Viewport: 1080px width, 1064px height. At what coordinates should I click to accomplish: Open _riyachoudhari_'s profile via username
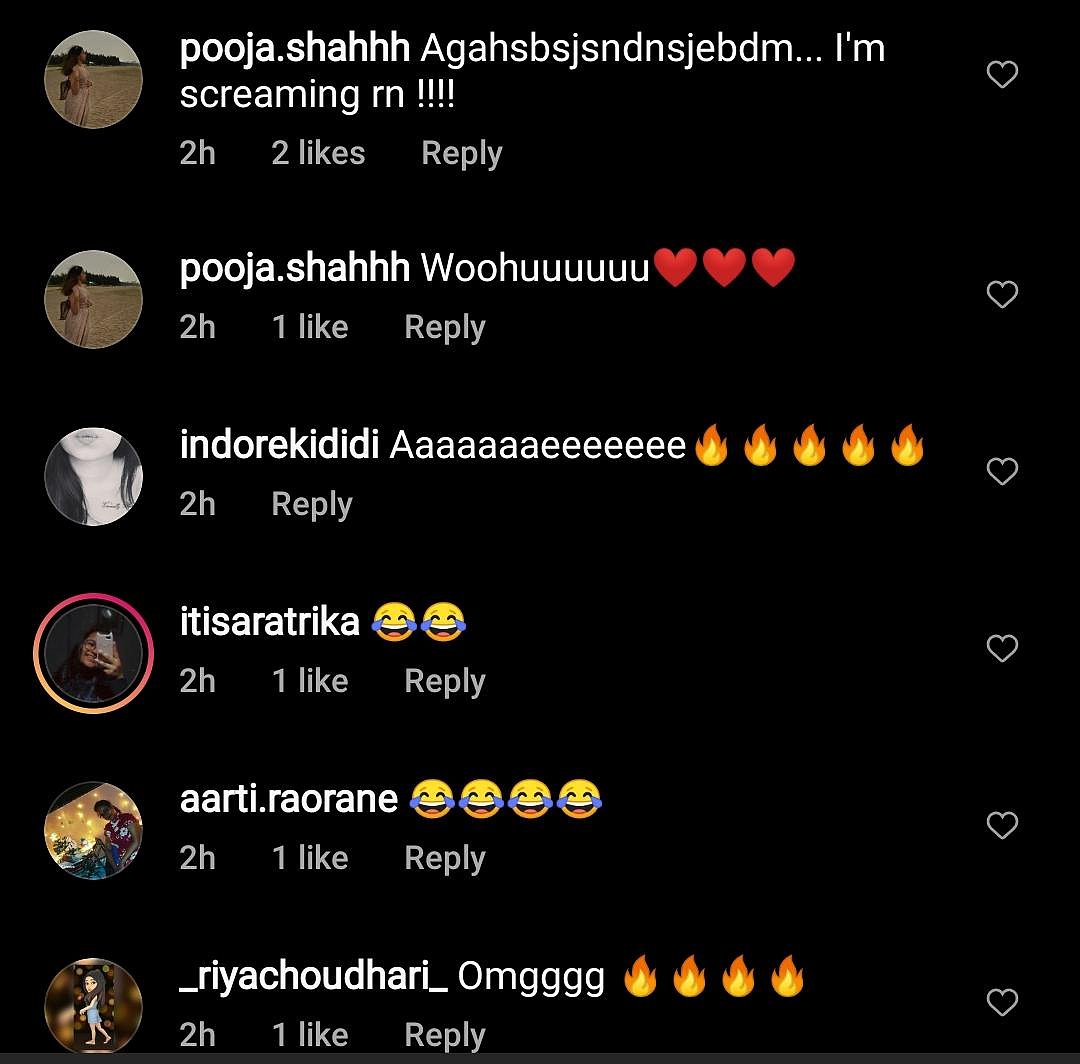point(313,977)
